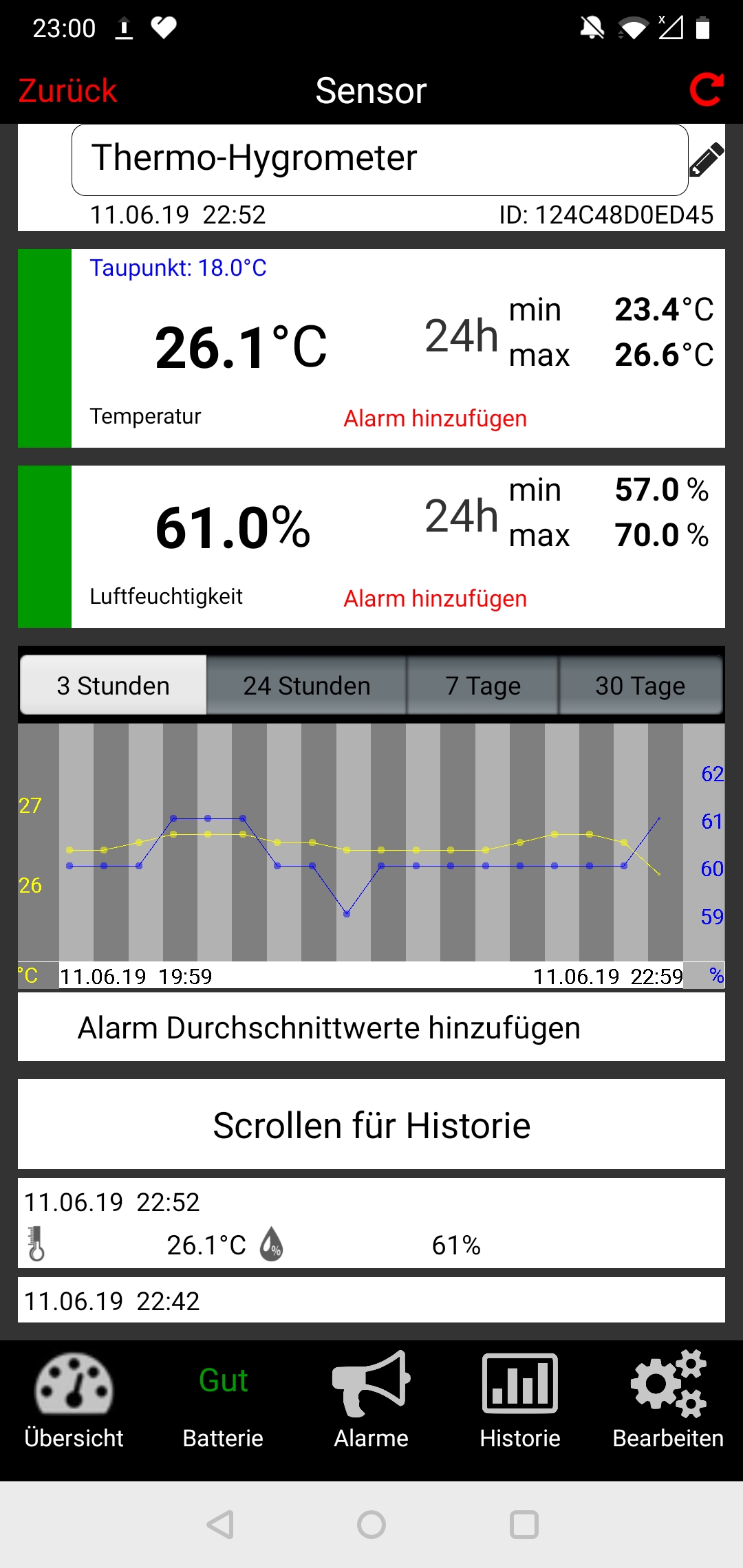
Task: Switch to the 30 Tage view
Action: click(x=640, y=686)
